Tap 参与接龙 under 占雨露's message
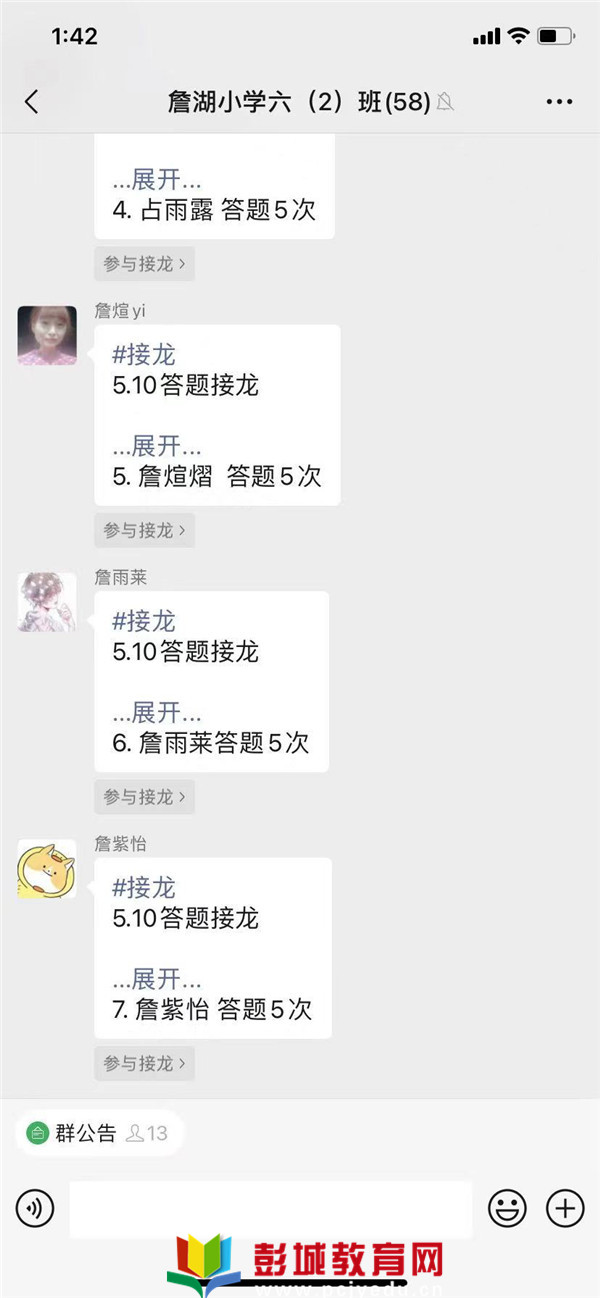600x1298 pixels. point(144,264)
